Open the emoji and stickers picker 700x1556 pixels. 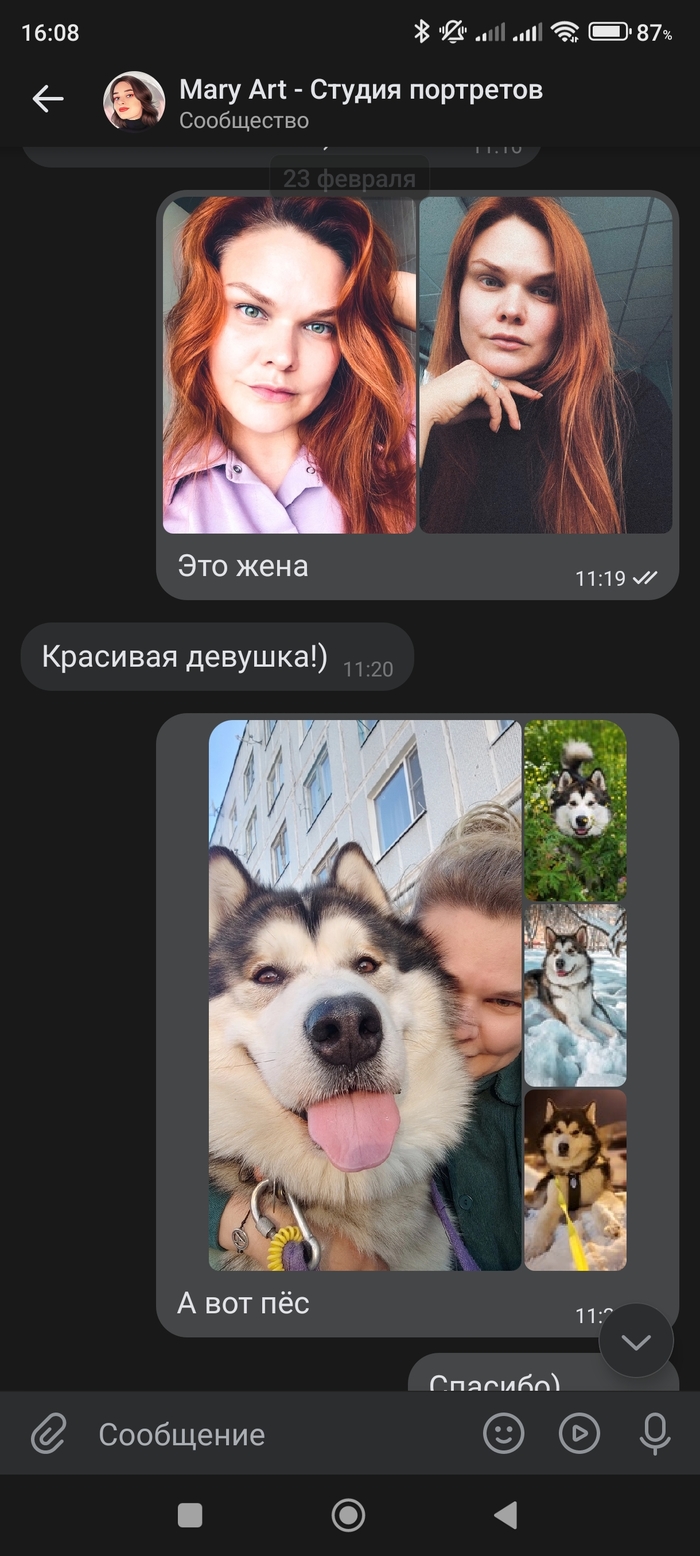coord(503,1434)
